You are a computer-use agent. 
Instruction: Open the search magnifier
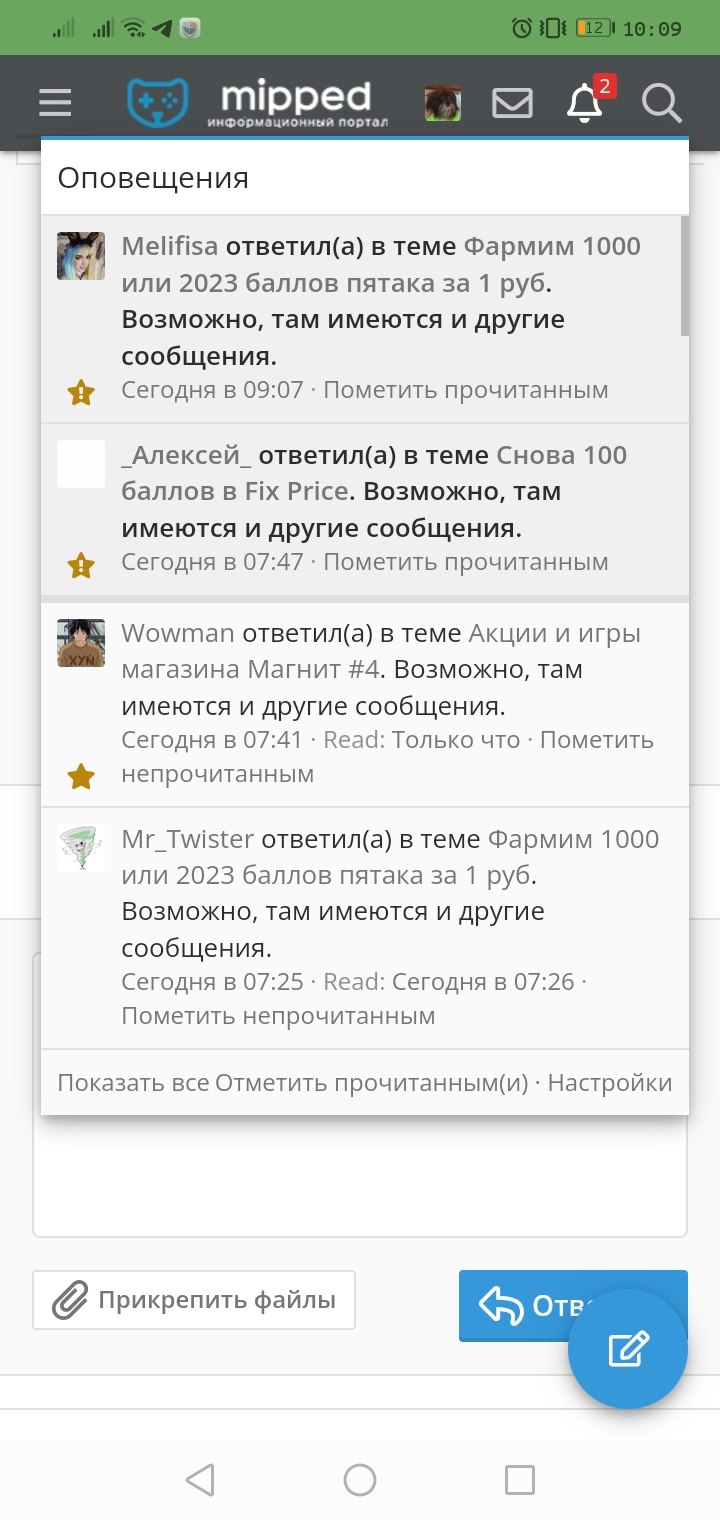(661, 102)
